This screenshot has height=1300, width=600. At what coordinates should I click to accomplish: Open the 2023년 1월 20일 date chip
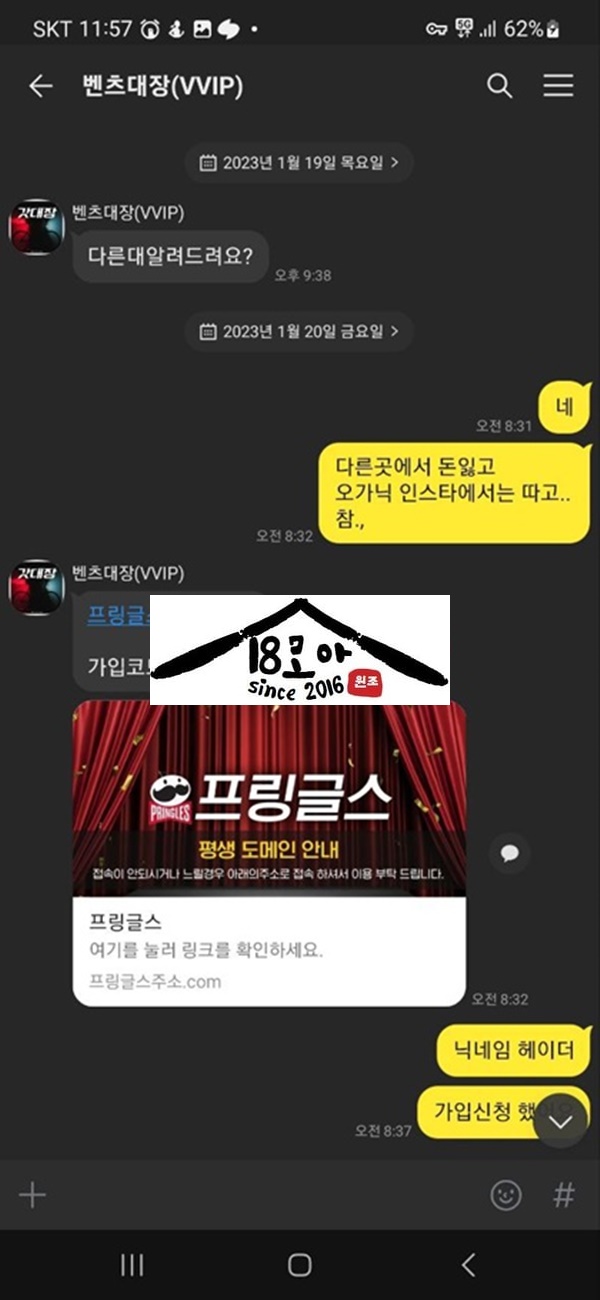click(299, 331)
